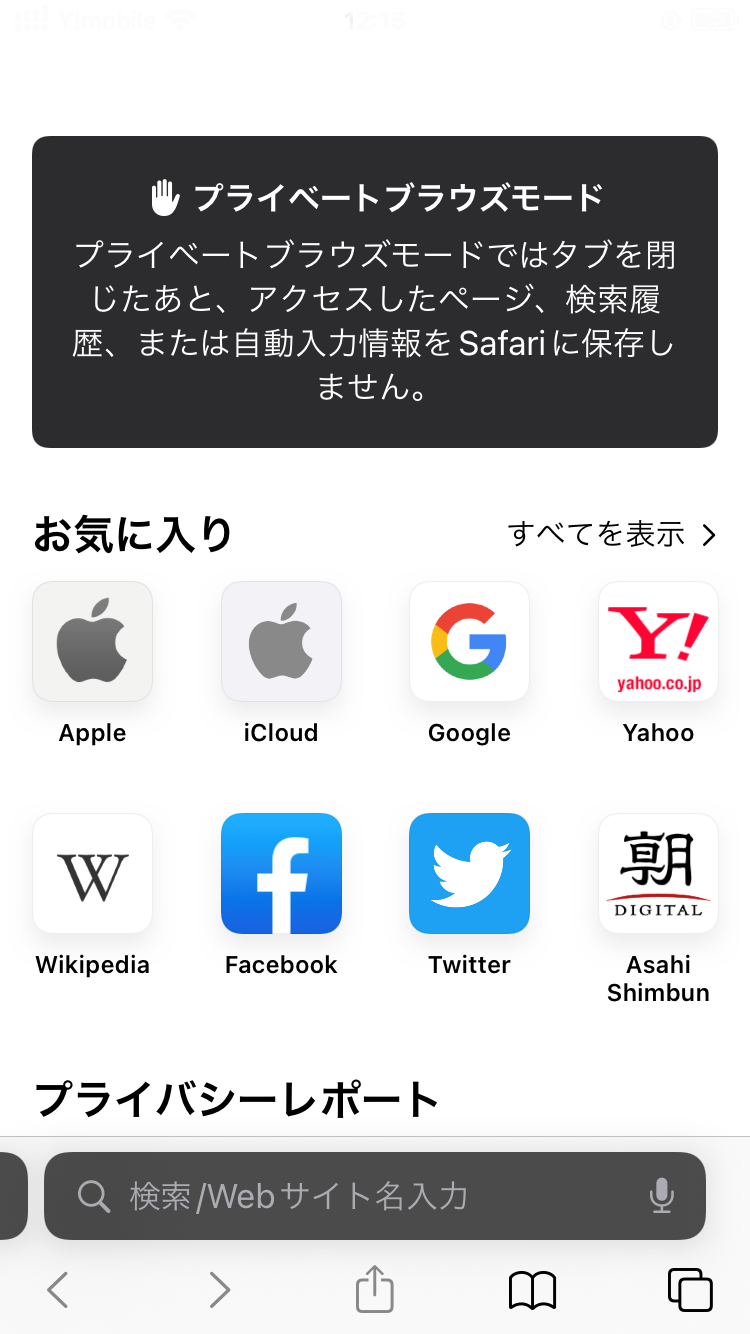Show all favorites via すべてを表示
This screenshot has height=1334, width=750.
coord(611,535)
